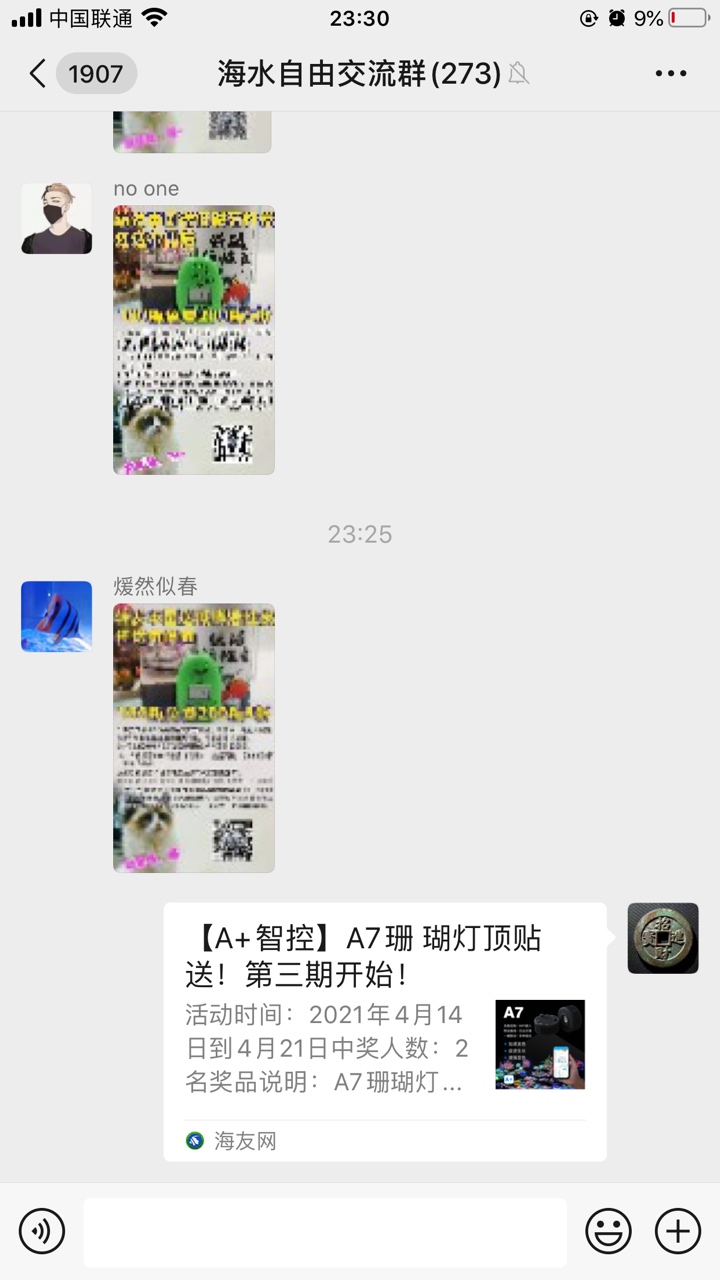
Task: Switch to voice message input
Action: [x=42, y=1231]
